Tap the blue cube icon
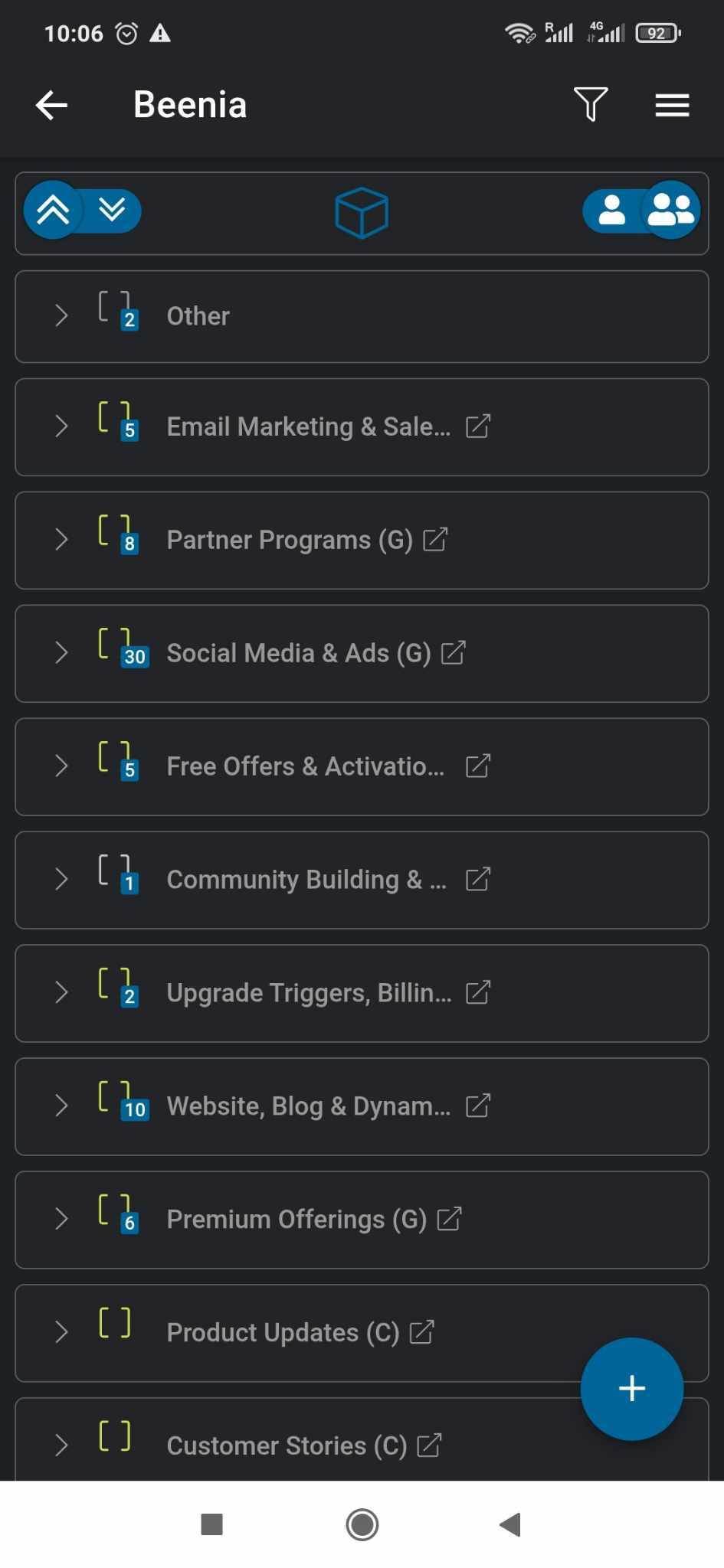Image resolution: width=724 pixels, height=1568 pixels. point(362,213)
